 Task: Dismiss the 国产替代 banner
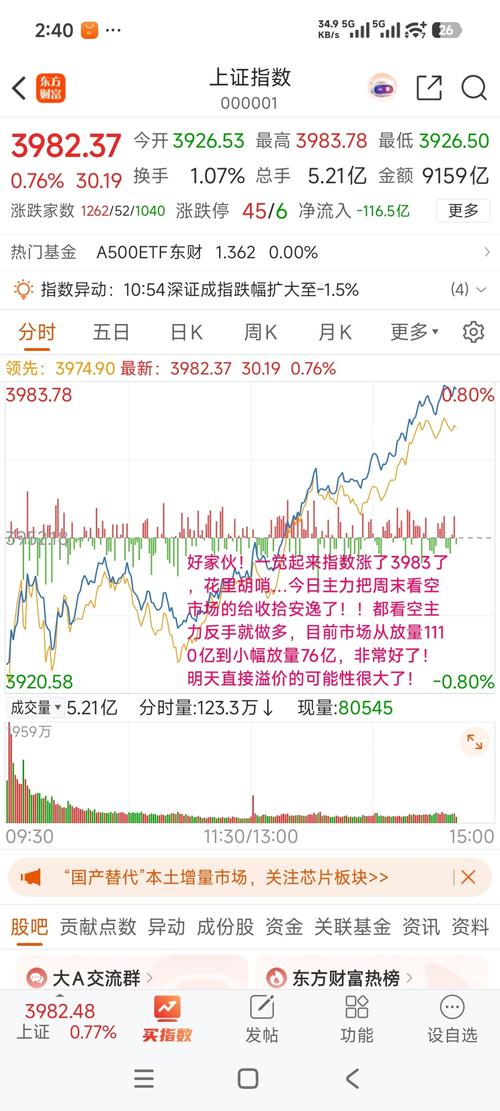click(468, 877)
